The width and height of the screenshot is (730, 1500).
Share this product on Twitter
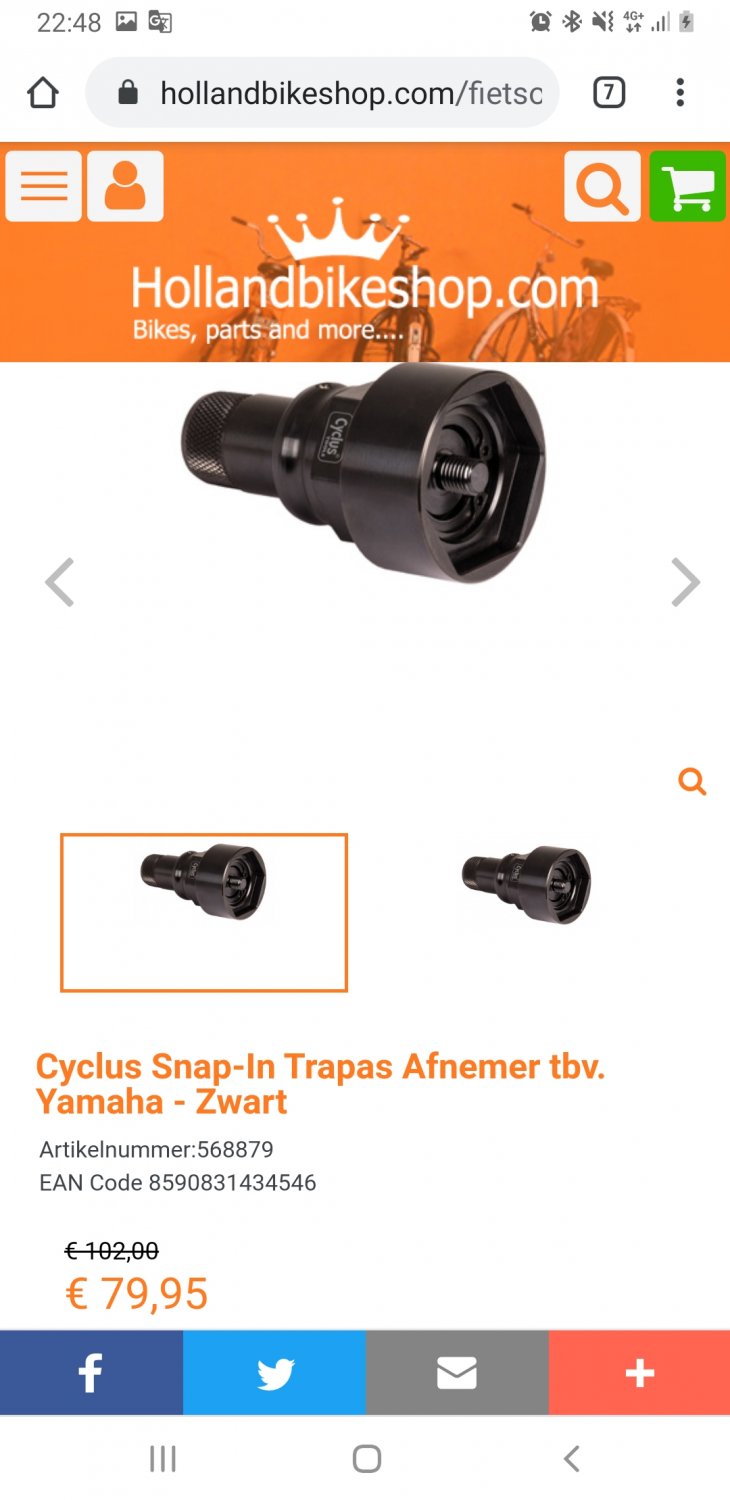click(x=274, y=1373)
